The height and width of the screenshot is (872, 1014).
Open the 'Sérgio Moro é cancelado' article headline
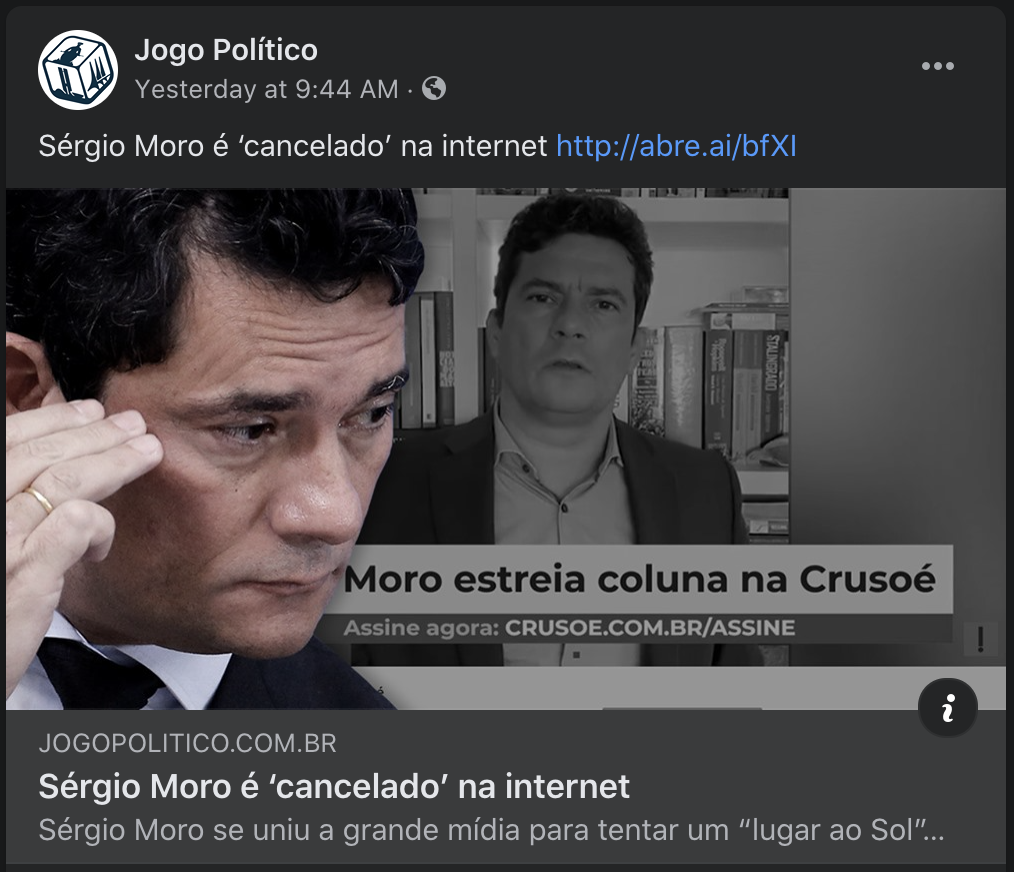pos(334,787)
